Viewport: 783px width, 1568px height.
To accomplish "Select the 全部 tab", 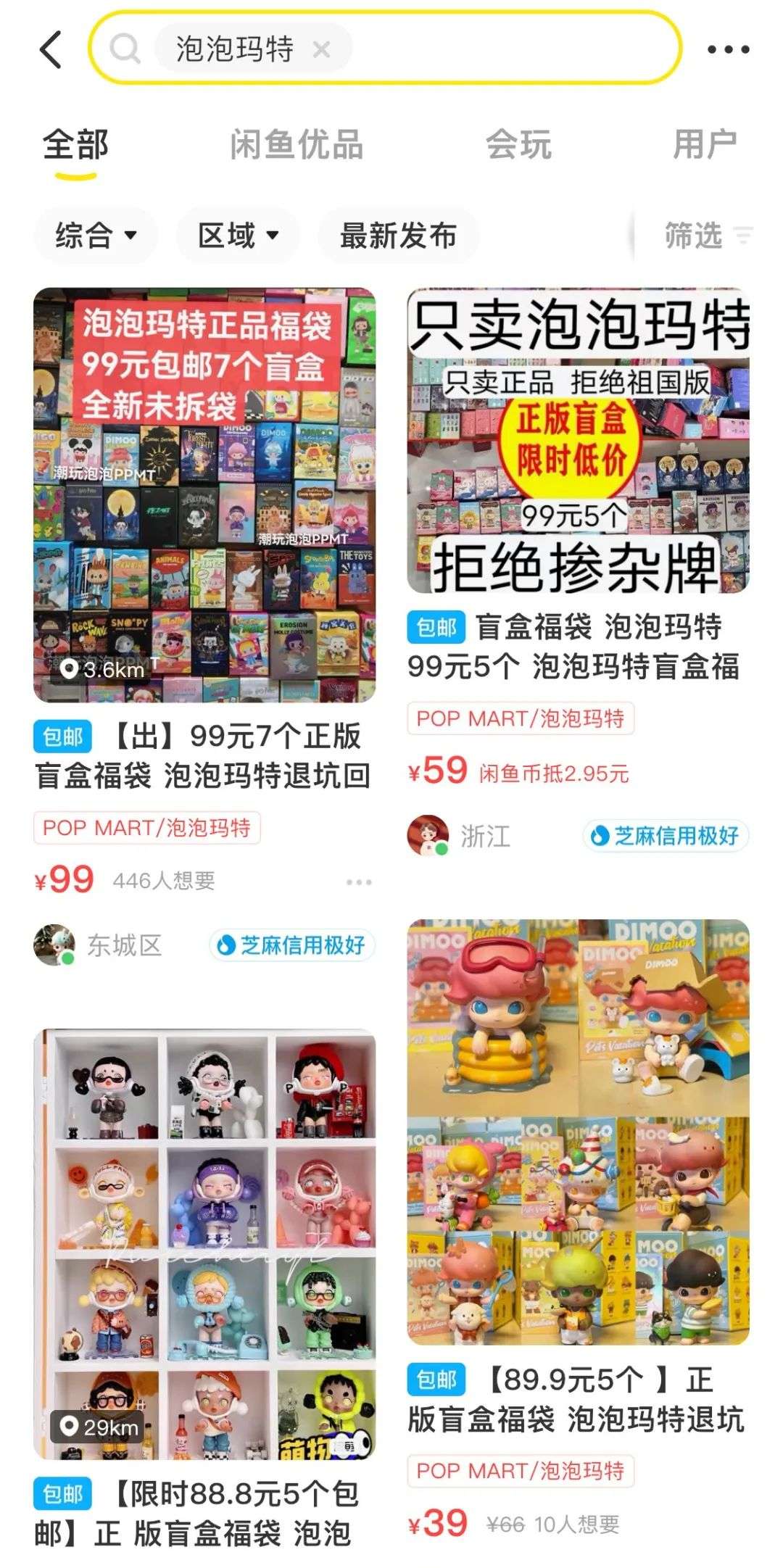I will (75, 144).
